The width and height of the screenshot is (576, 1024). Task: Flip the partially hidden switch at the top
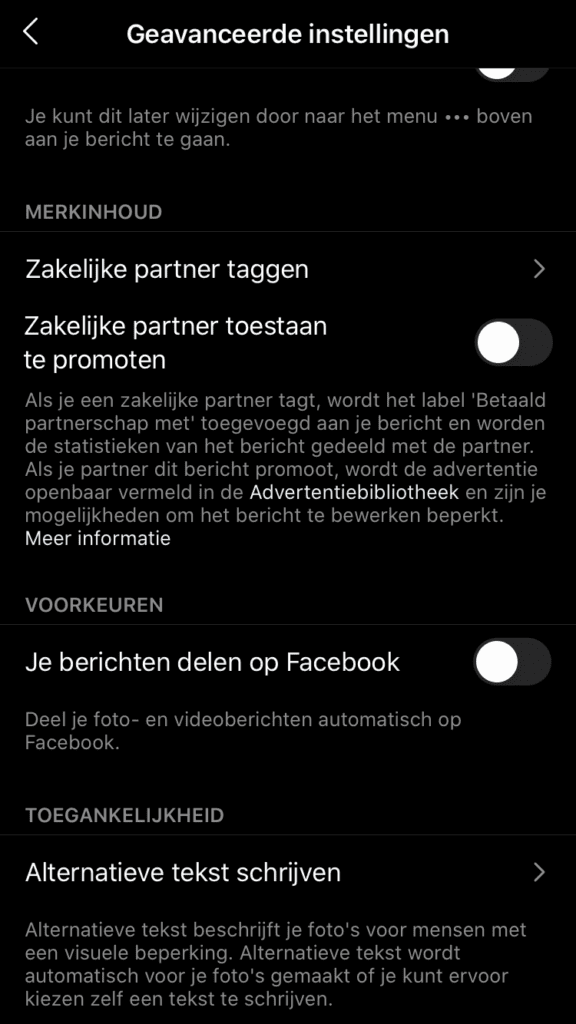[x=513, y=74]
